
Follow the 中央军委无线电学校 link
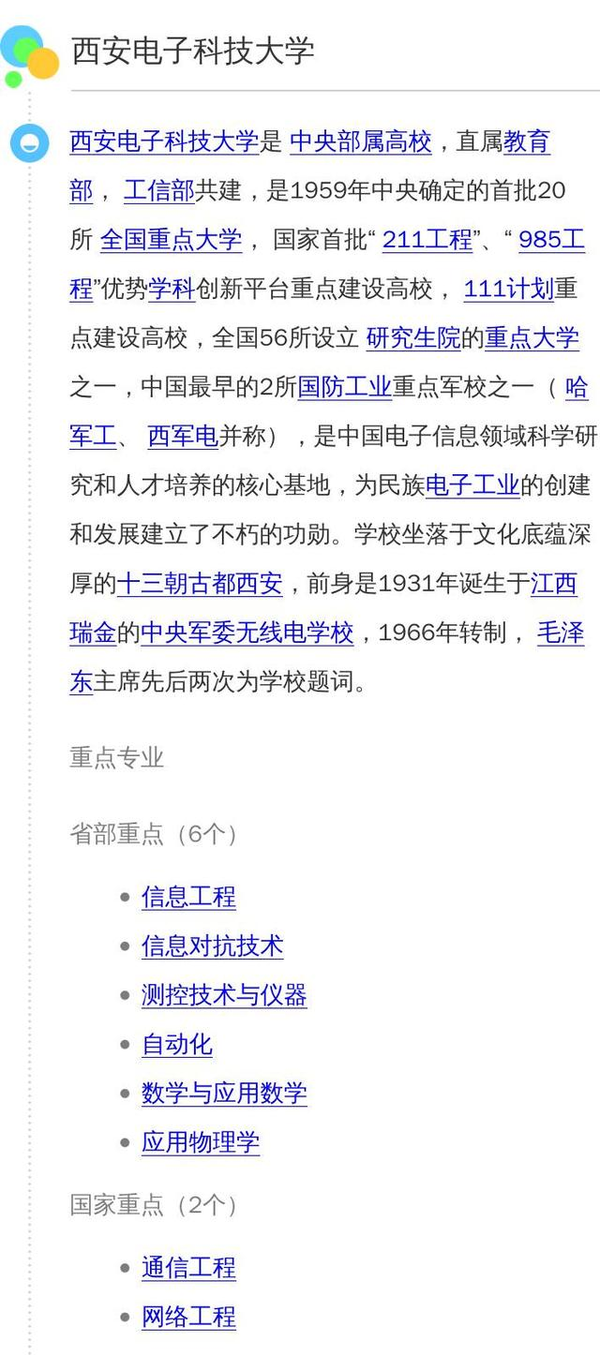coord(247,632)
